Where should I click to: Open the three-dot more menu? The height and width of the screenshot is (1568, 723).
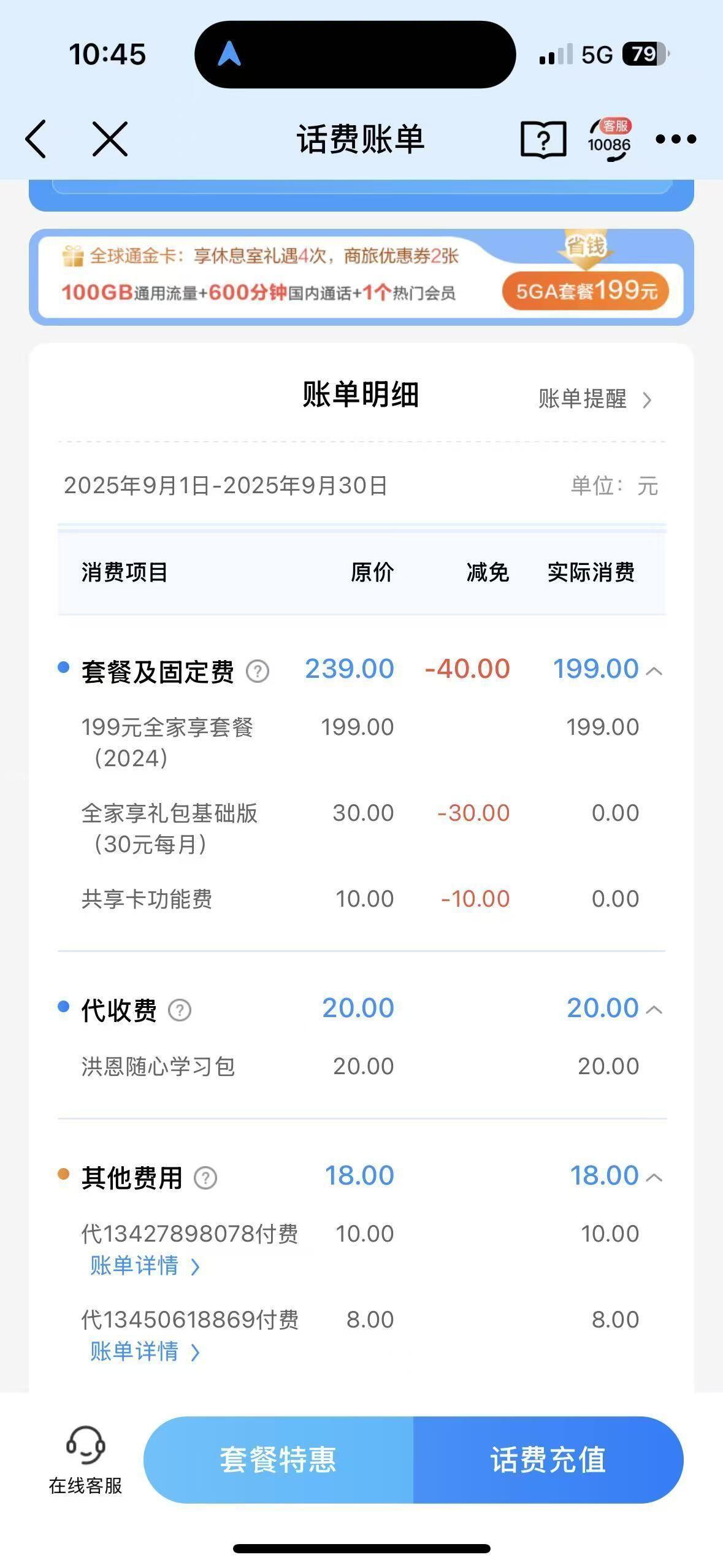click(x=675, y=139)
